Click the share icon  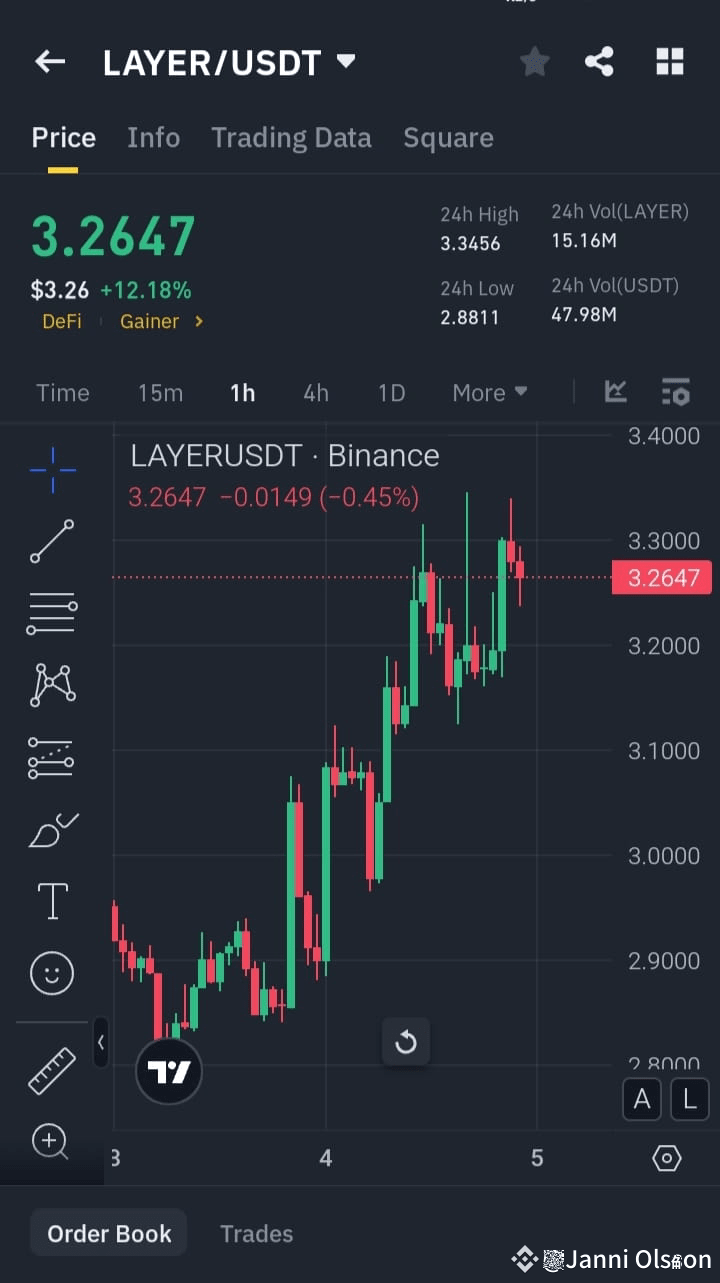599,61
